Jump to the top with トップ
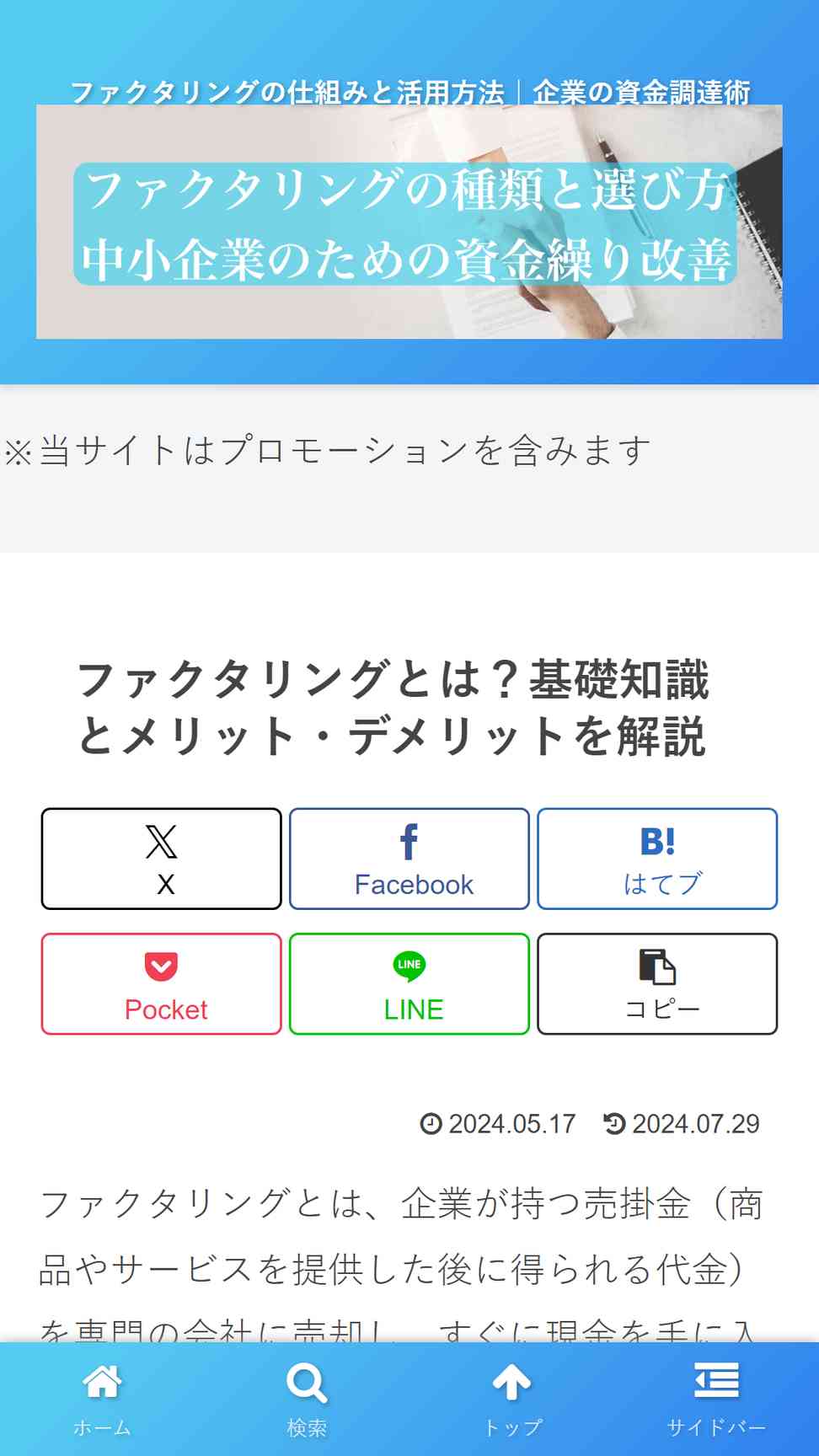Viewport: 819px width, 1456px height. [511, 1399]
